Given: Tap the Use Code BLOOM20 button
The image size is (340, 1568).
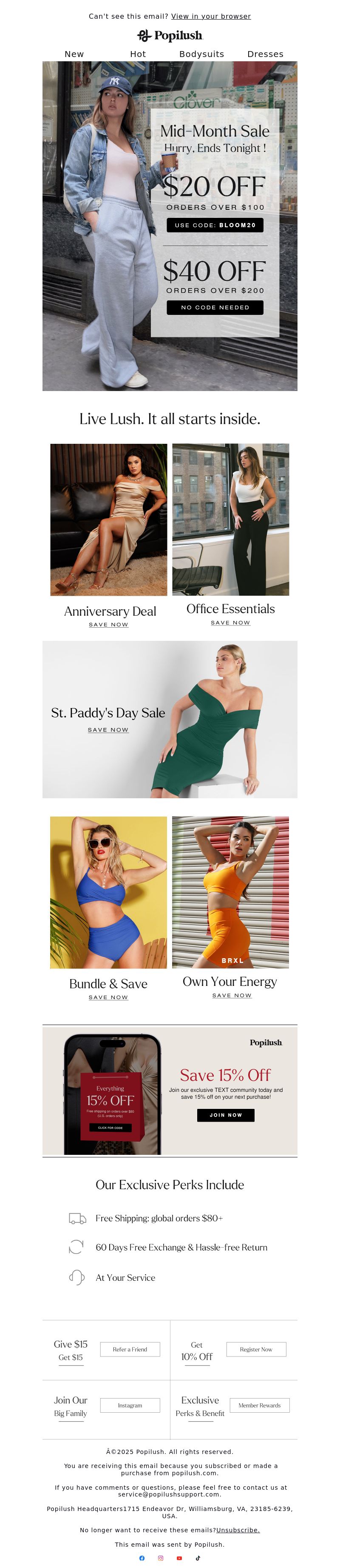Looking at the screenshot, I should [x=215, y=225].
